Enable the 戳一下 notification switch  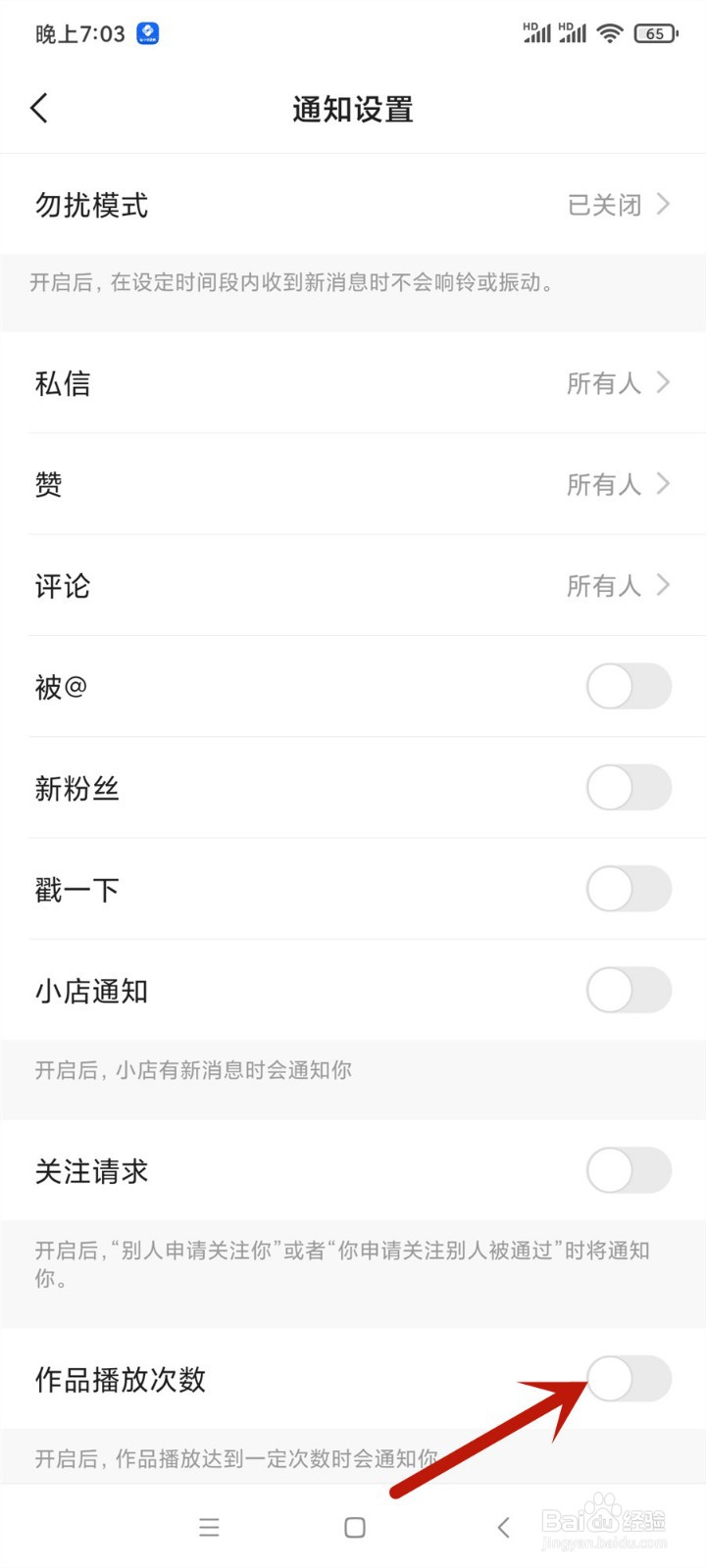pos(629,889)
